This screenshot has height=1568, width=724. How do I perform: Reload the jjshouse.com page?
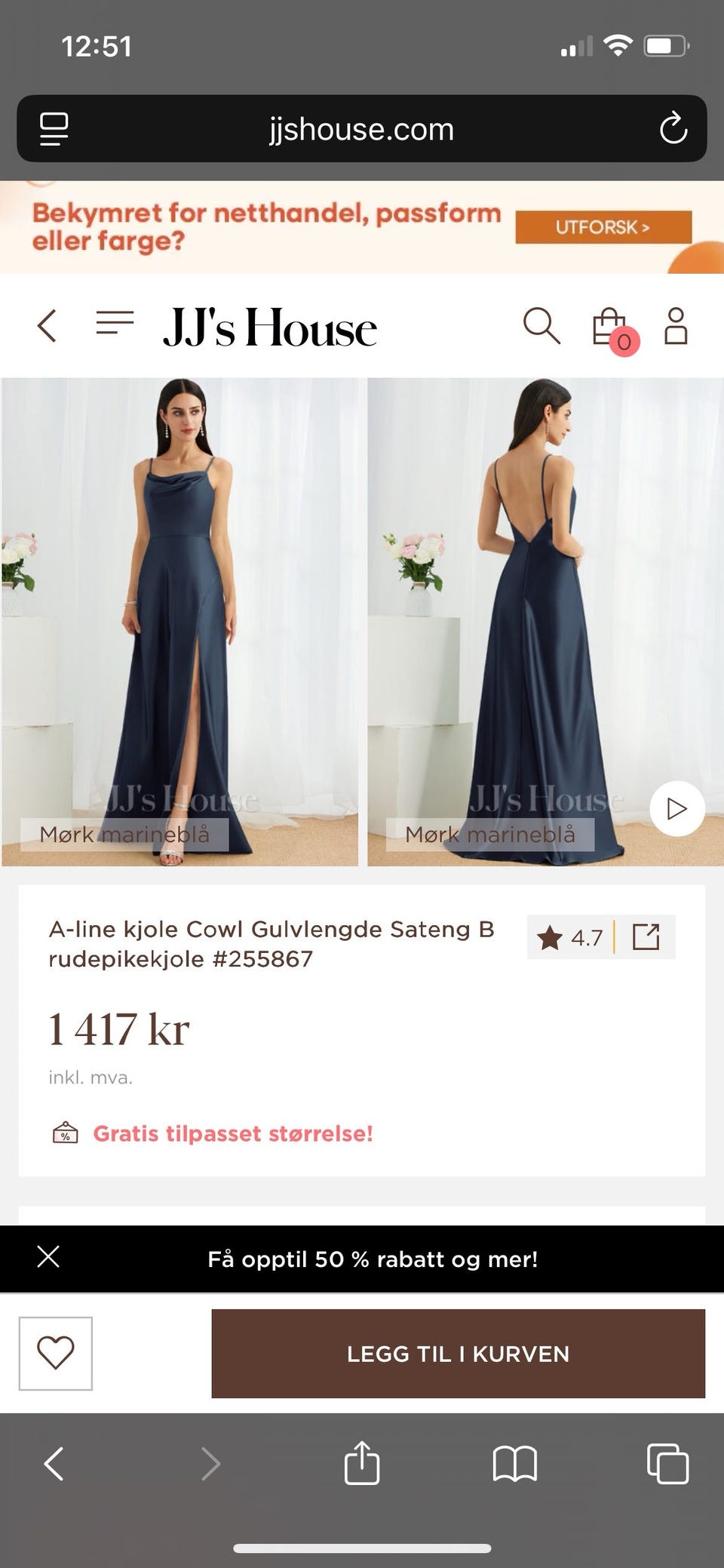(672, 128)
